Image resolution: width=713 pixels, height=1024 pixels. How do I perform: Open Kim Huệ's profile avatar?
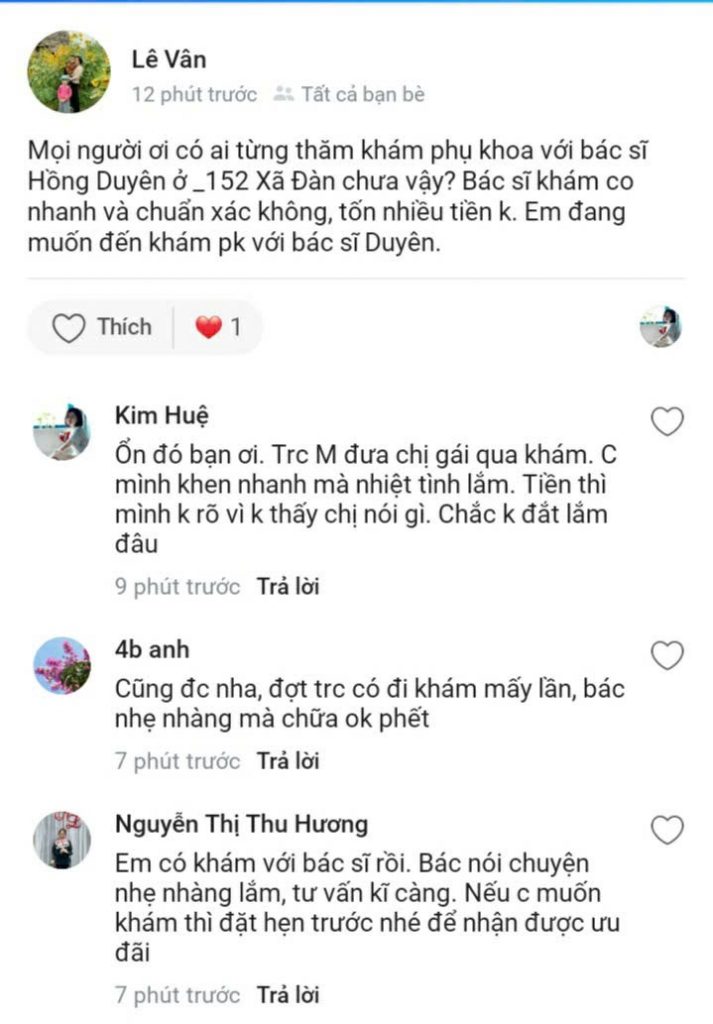click(x=61, y=432)
